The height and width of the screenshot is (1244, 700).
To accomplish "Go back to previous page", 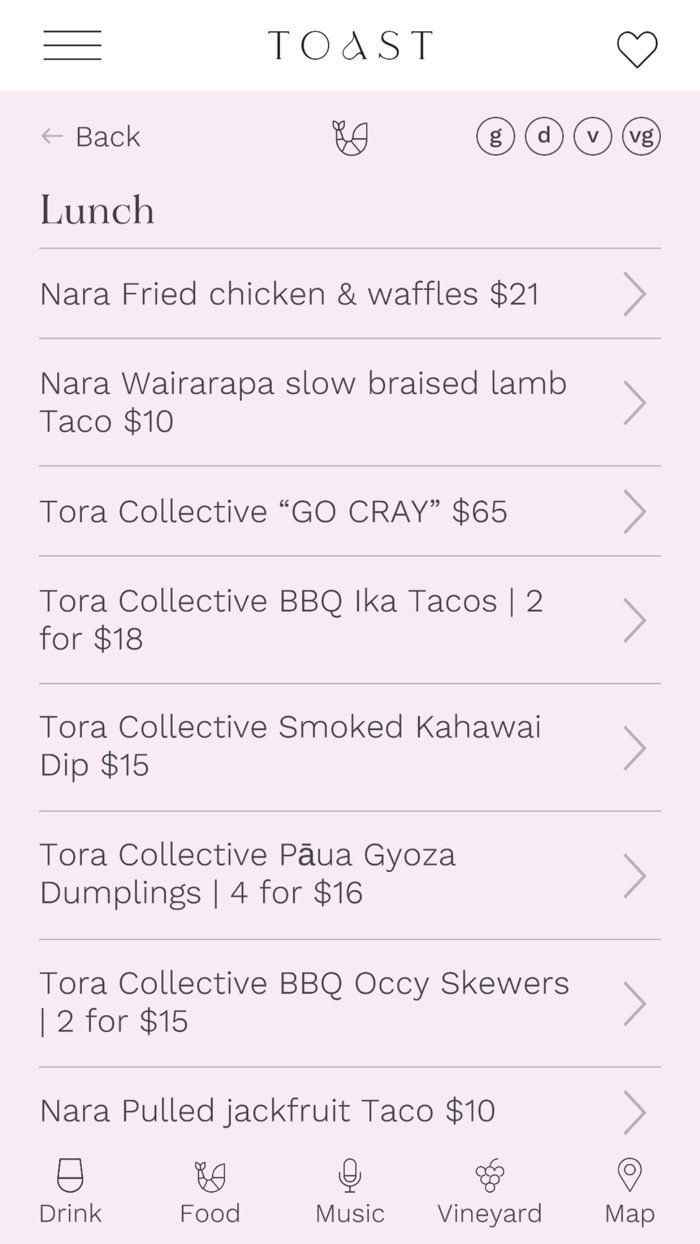I will coord(90,137).
